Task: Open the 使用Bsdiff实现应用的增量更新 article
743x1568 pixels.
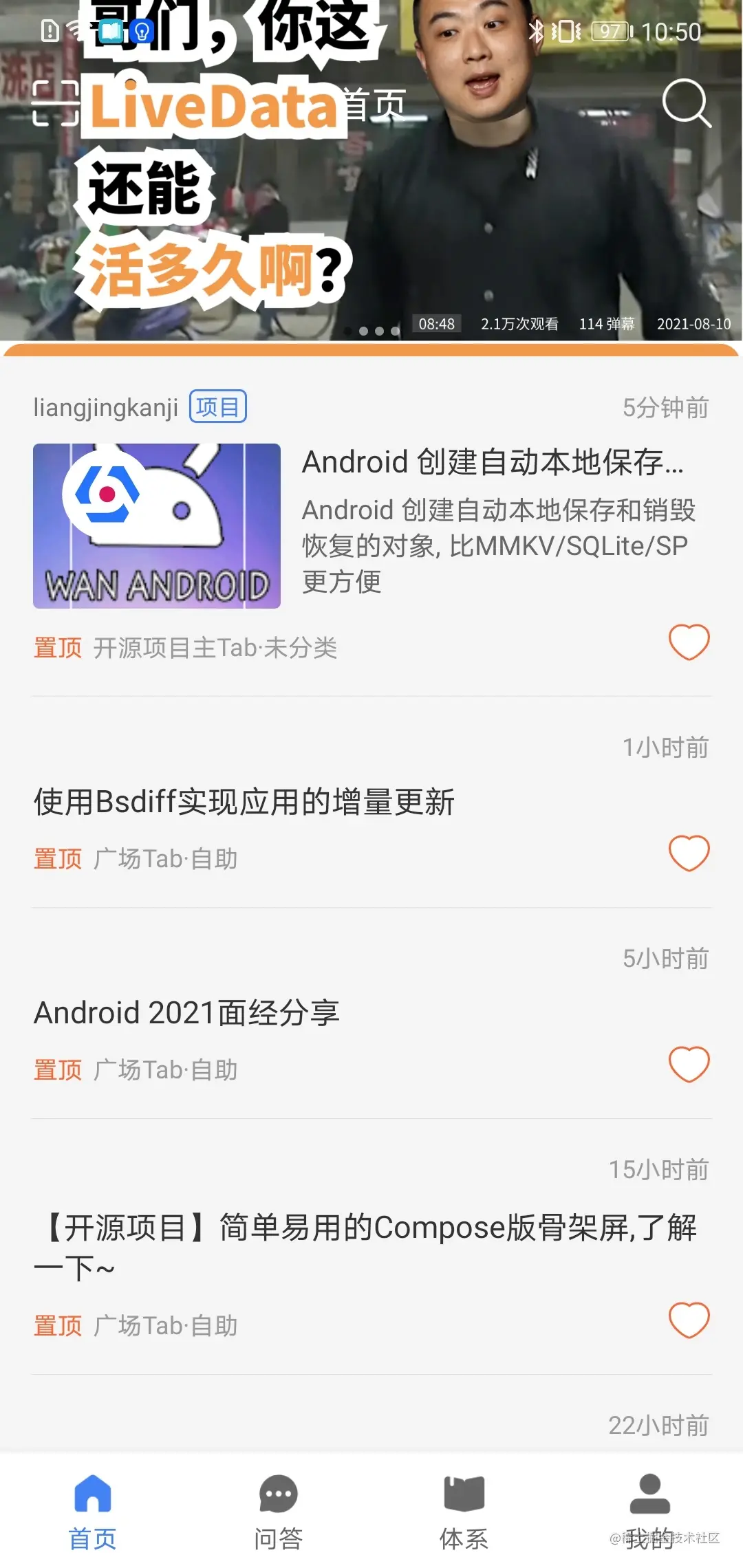Action: (x=244, y=802)
